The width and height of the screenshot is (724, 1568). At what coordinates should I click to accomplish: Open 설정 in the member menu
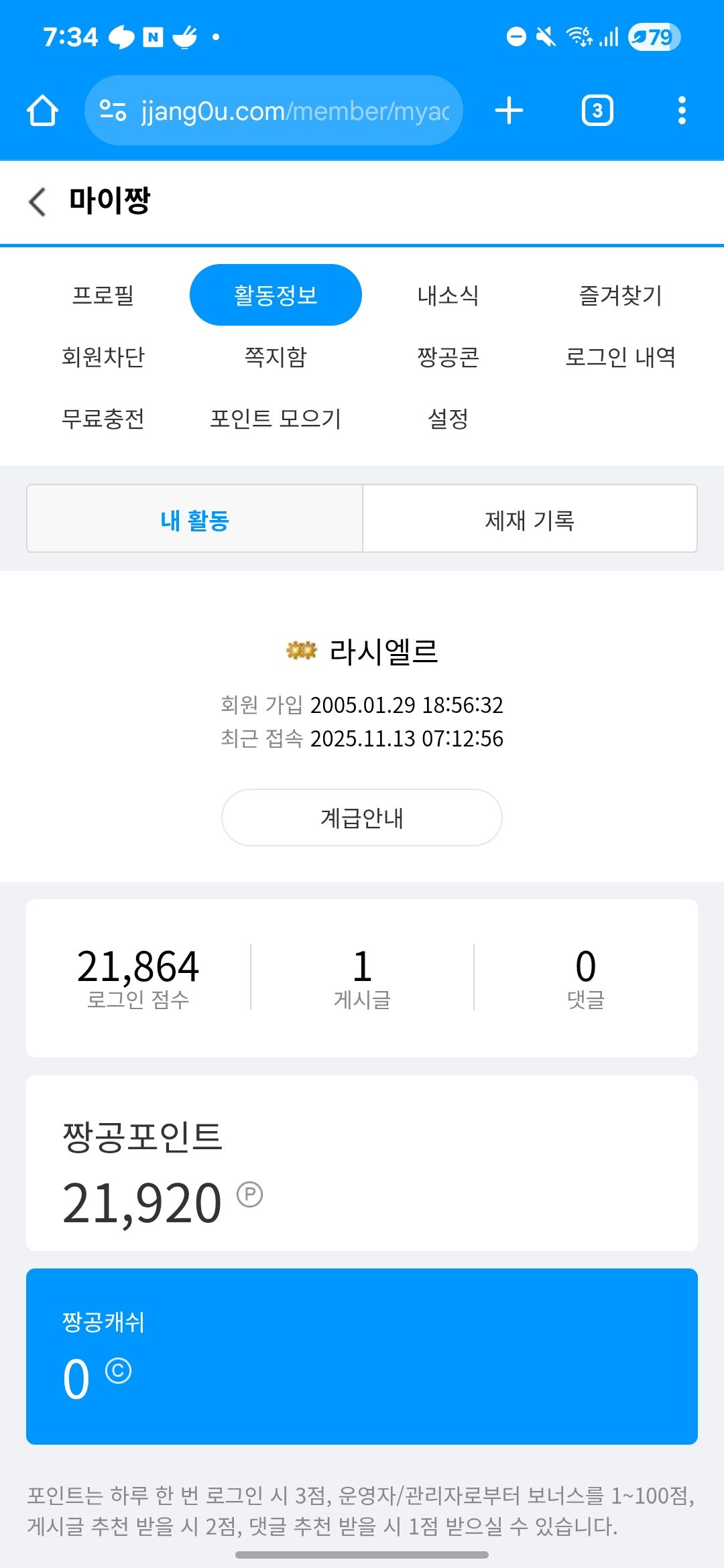click(x=448, y=419)
